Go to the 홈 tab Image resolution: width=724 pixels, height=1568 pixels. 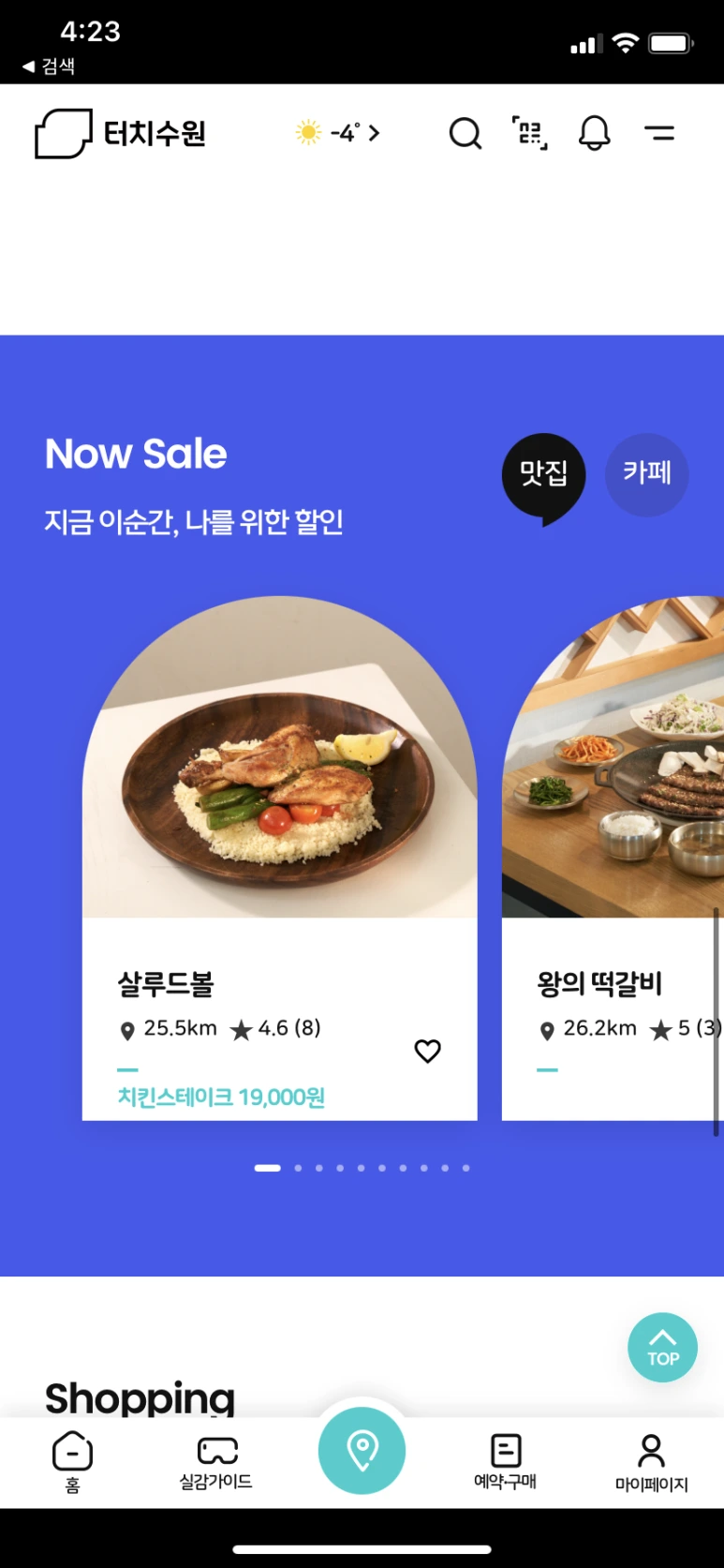click(72, 1461)
